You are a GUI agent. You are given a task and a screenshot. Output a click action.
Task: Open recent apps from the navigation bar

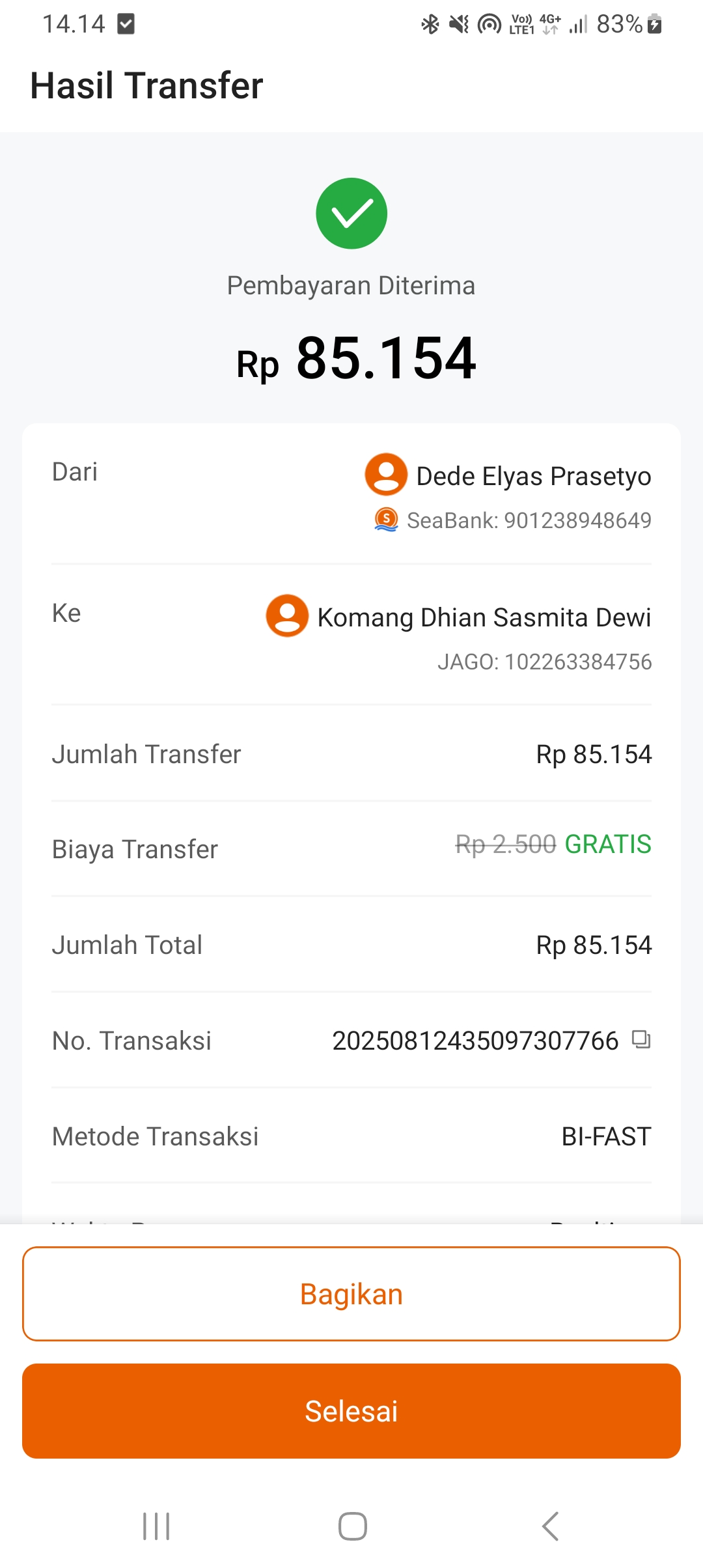(x=156, y=1526)
